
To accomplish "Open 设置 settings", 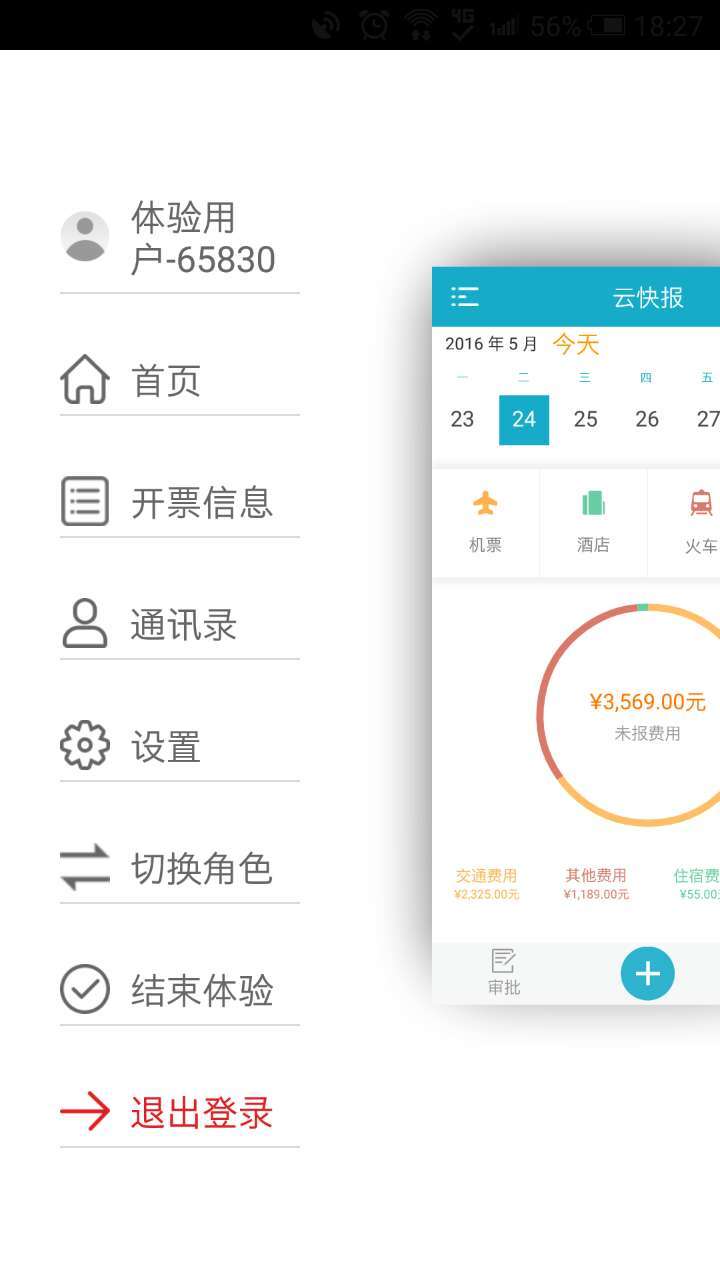I will click(x=165, y=747).
